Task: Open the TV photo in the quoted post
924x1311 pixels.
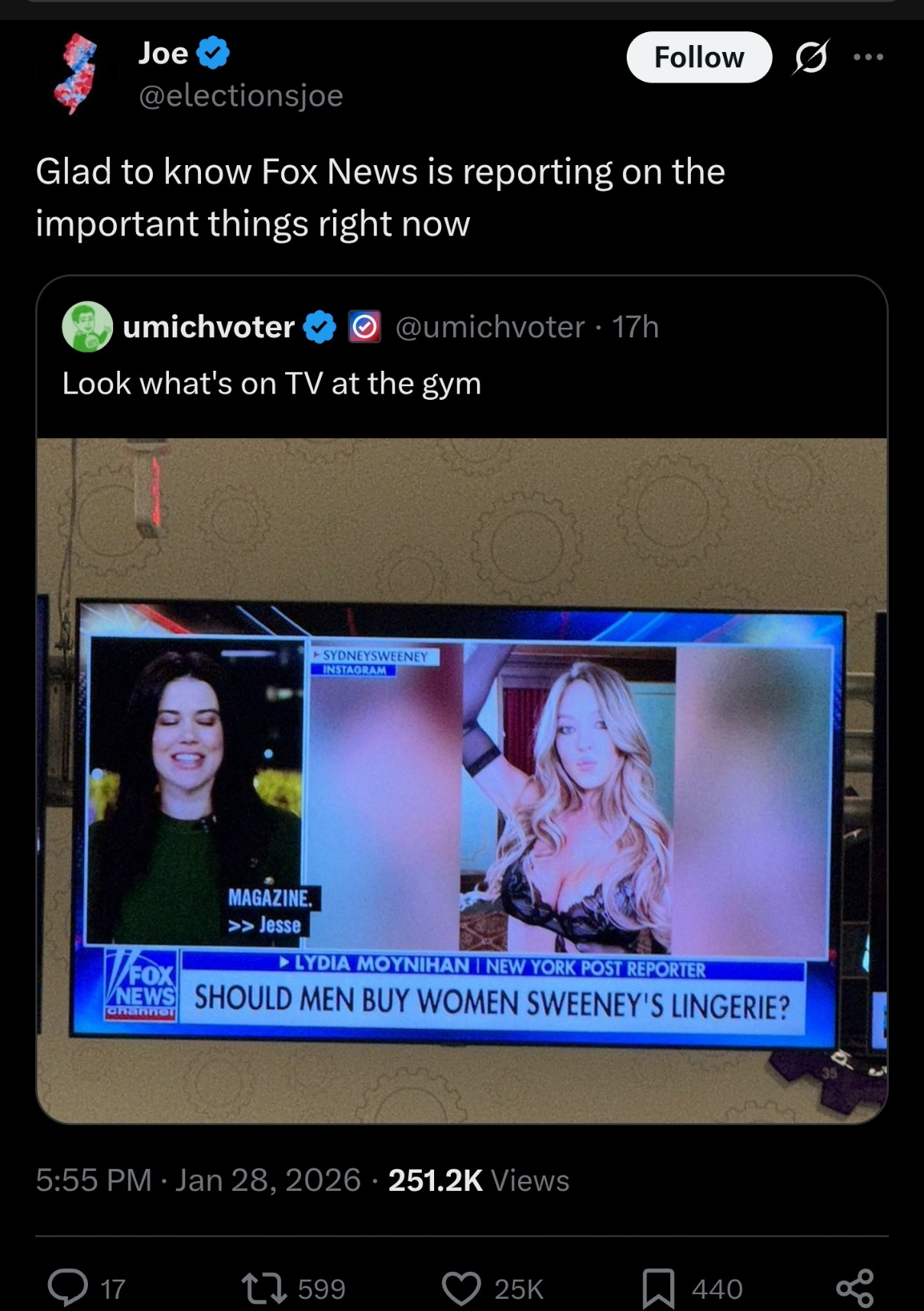Action: click(x=462, y=780)
